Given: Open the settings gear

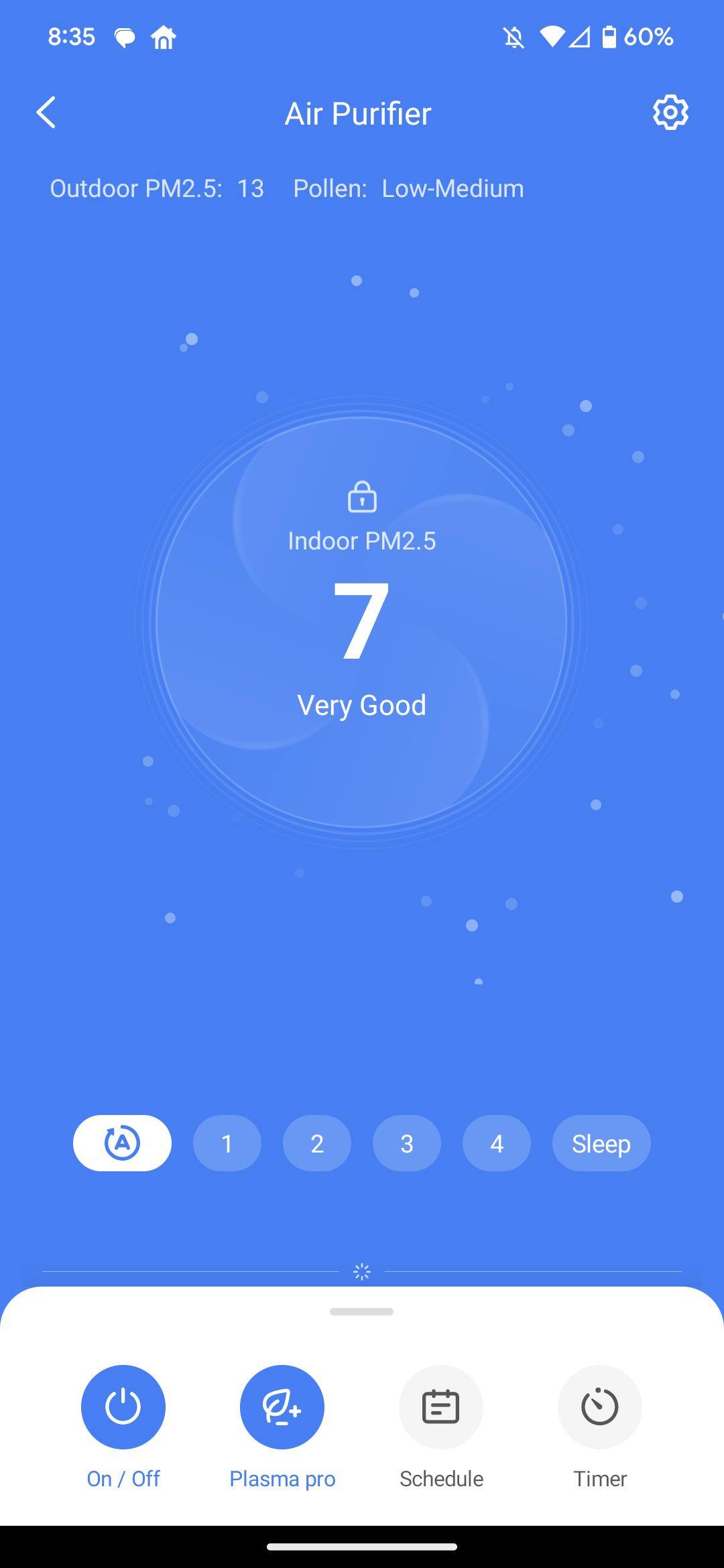Looking at the screenshot, I should 670,113.
